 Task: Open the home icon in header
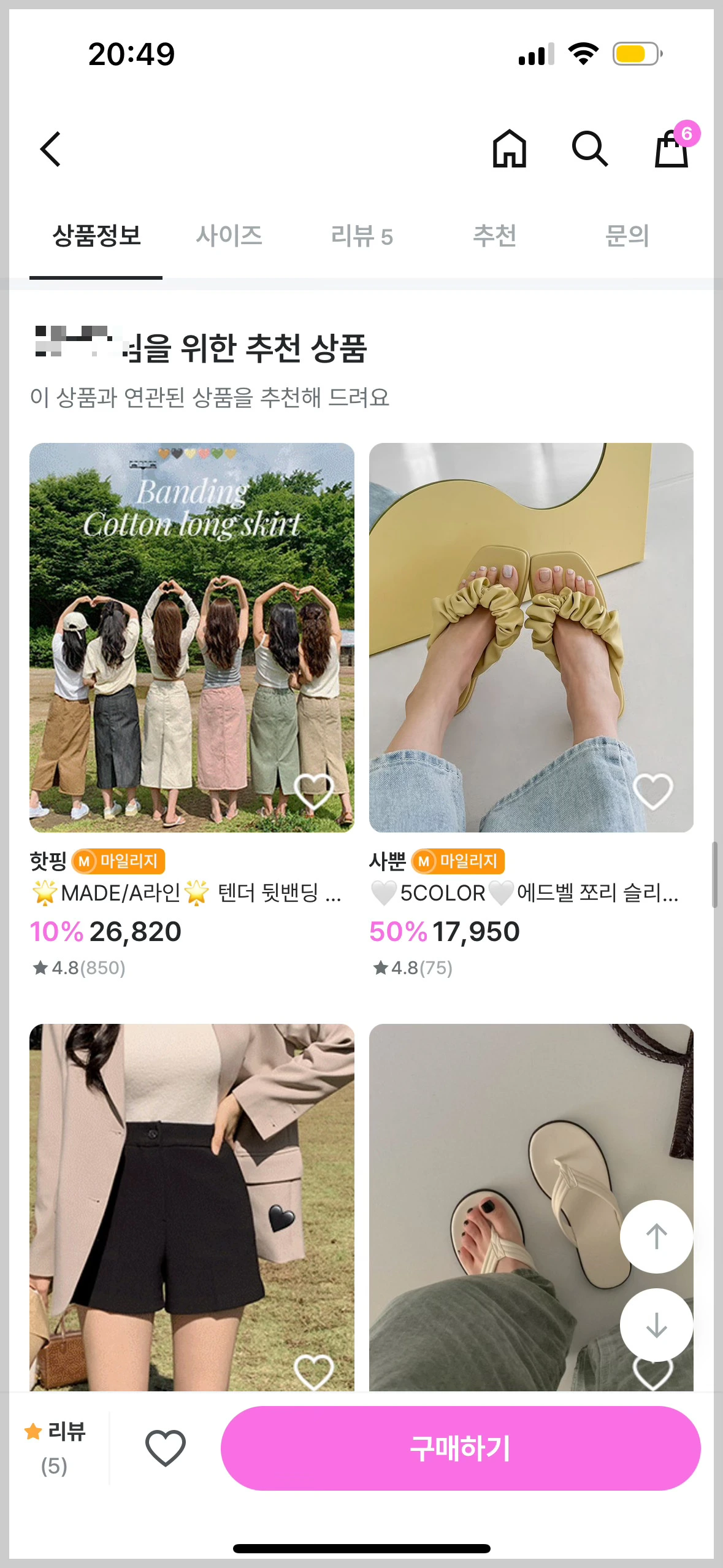[509, 149]
